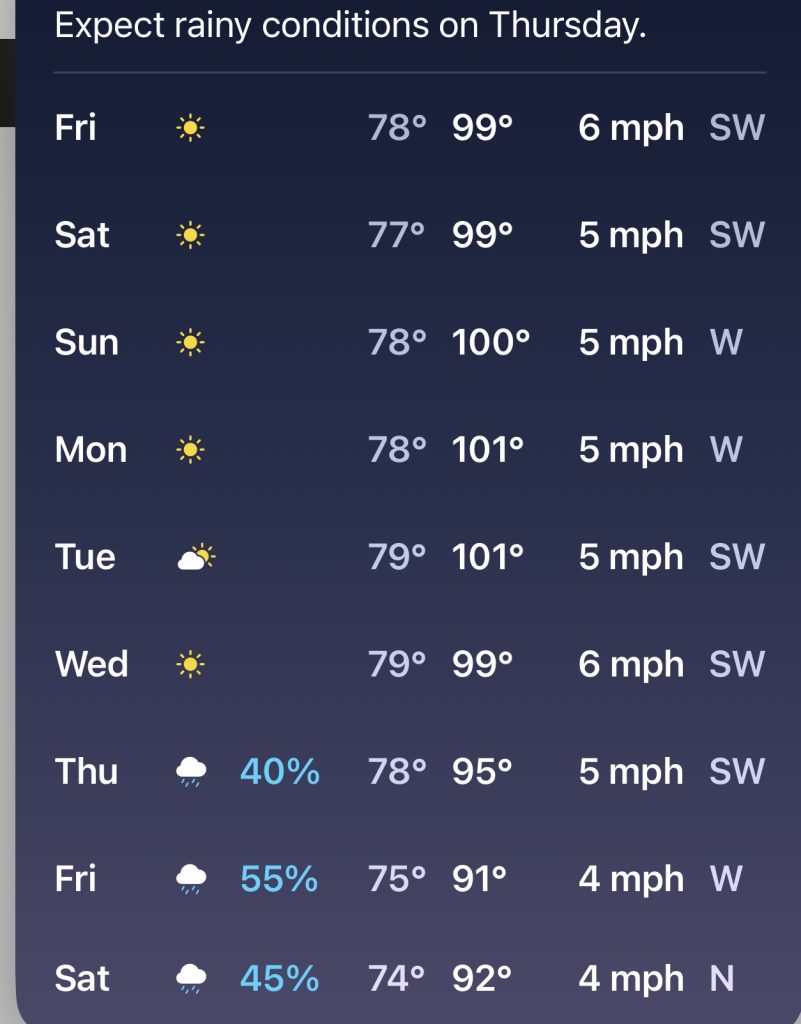Open the Friday row with 55% rain
801x1024 pixels.
pos(410,878)
